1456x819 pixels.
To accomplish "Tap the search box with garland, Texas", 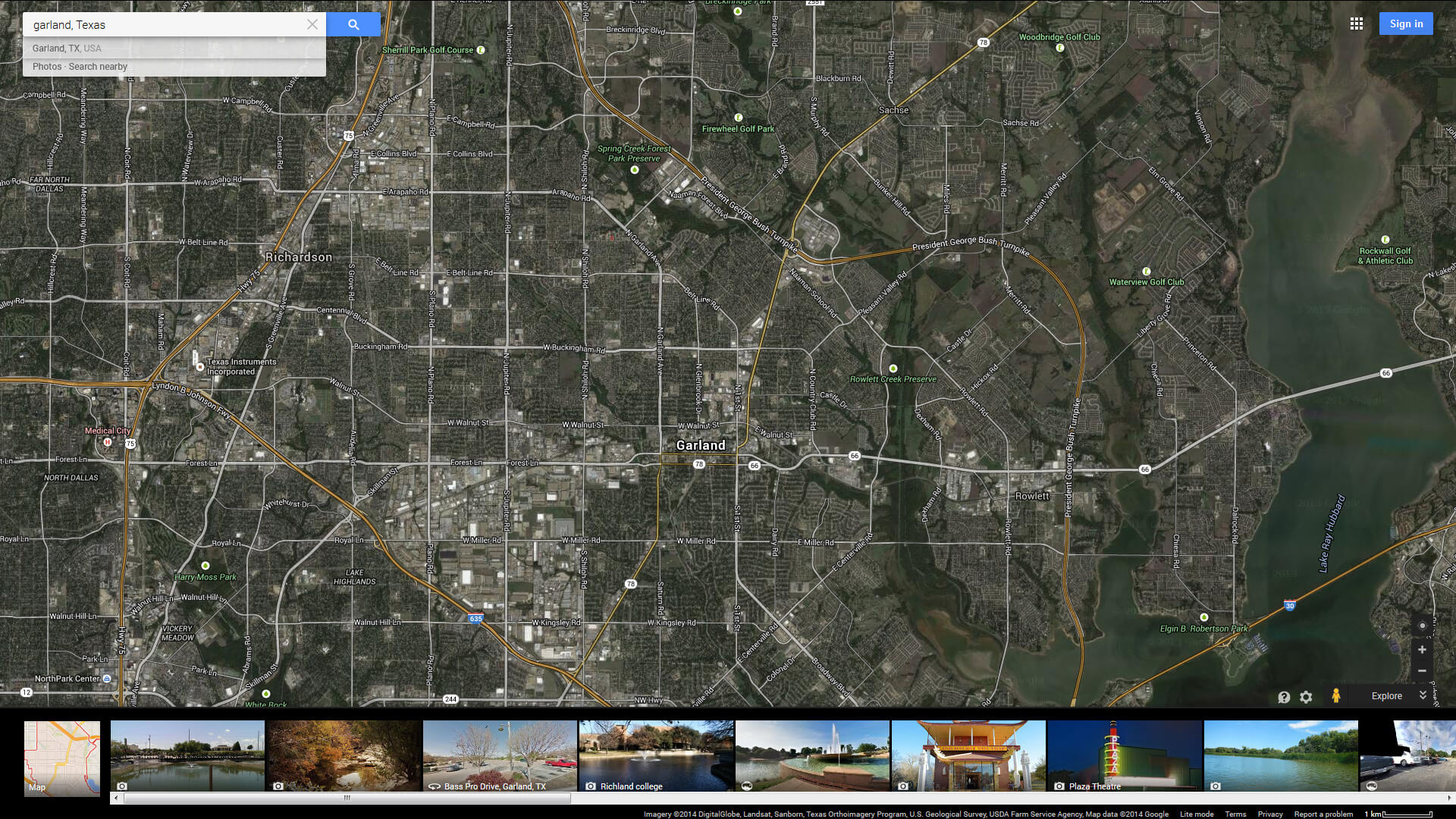I will click(x=163, y=24).
